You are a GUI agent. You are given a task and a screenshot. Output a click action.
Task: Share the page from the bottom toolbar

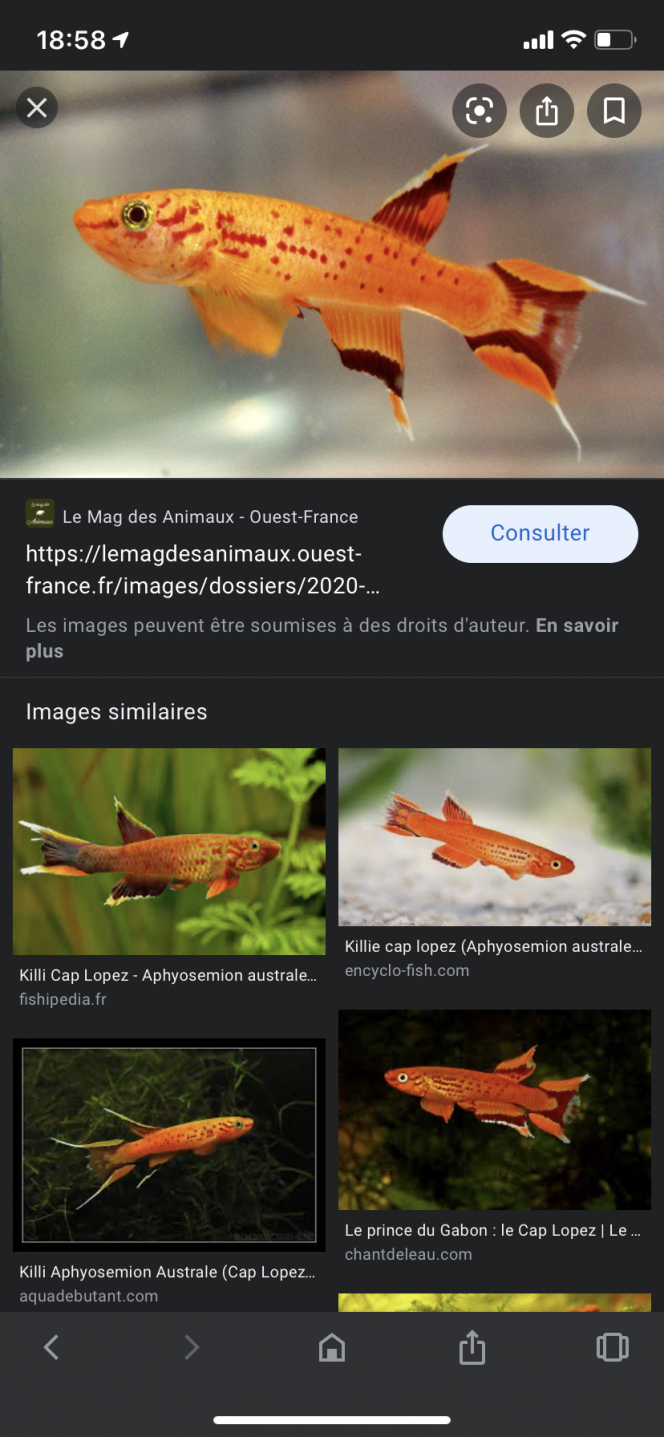472,1348
